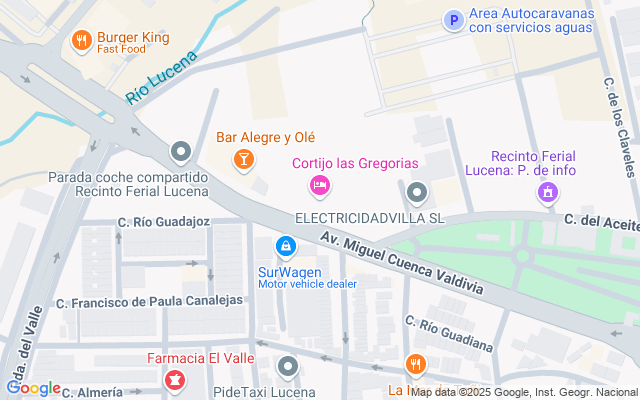Select the Farmacia El Valle pharmacy marker

click(x=175, y=380)
